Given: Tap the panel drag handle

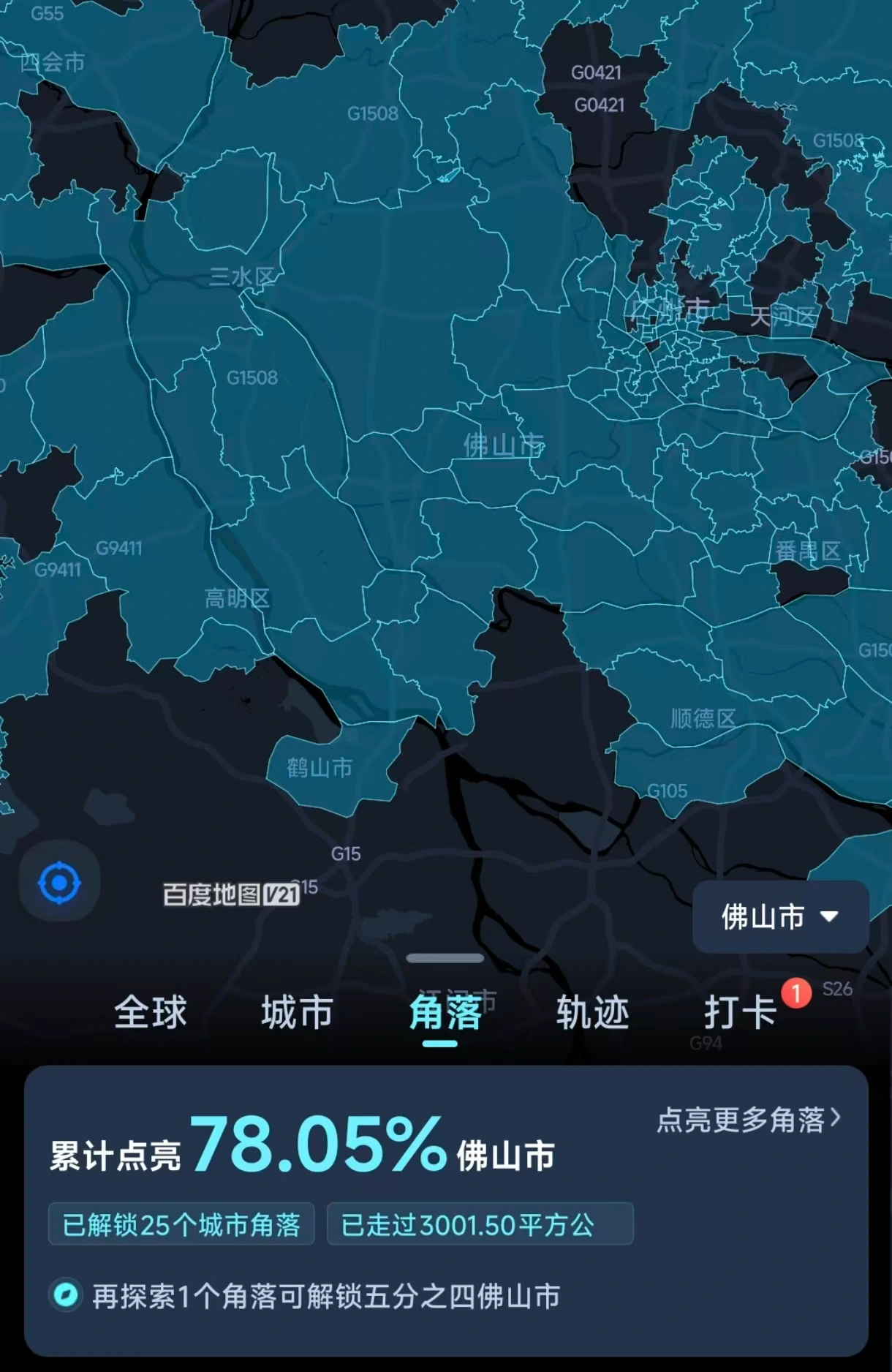Looking at the screenshot, I should (445, 958).
